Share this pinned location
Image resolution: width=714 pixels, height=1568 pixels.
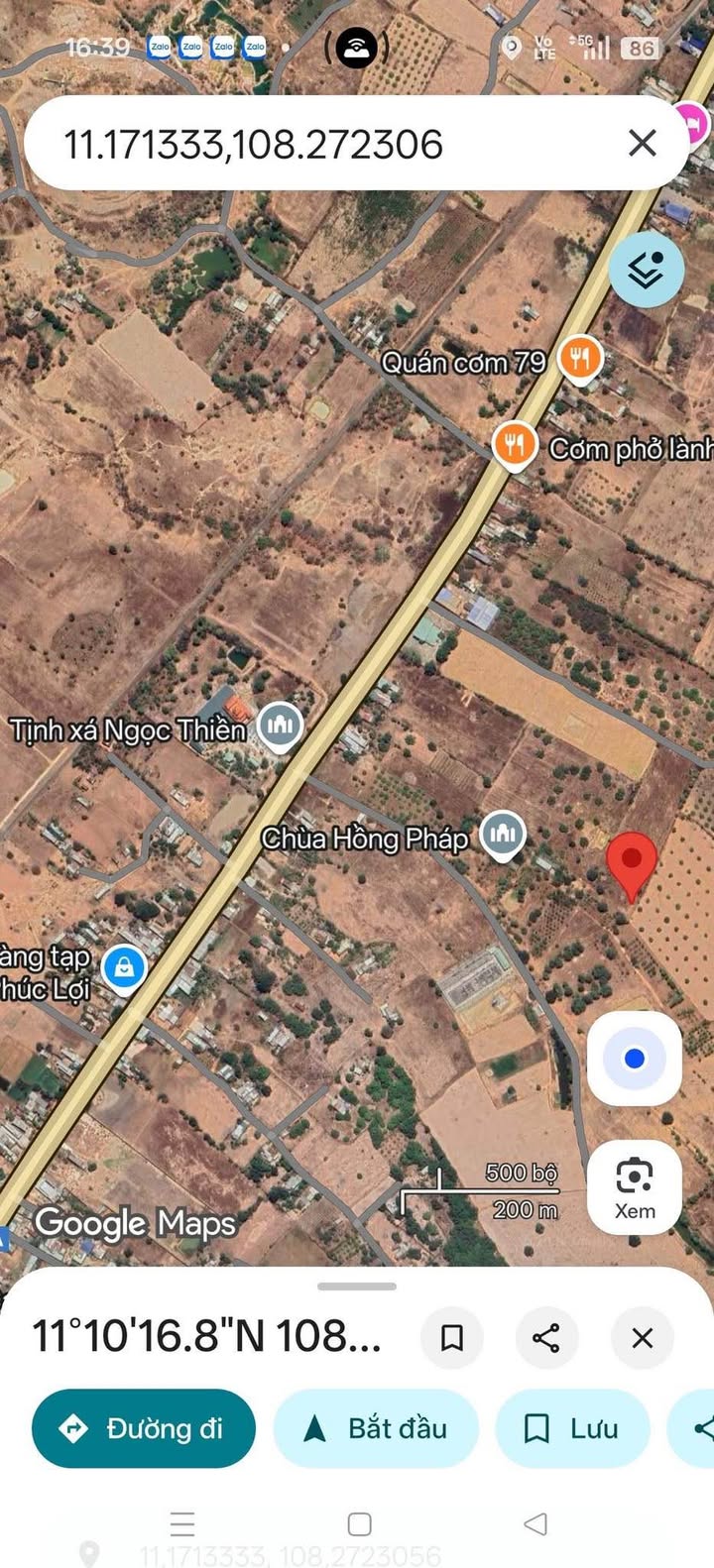[x=546, y=1338]
